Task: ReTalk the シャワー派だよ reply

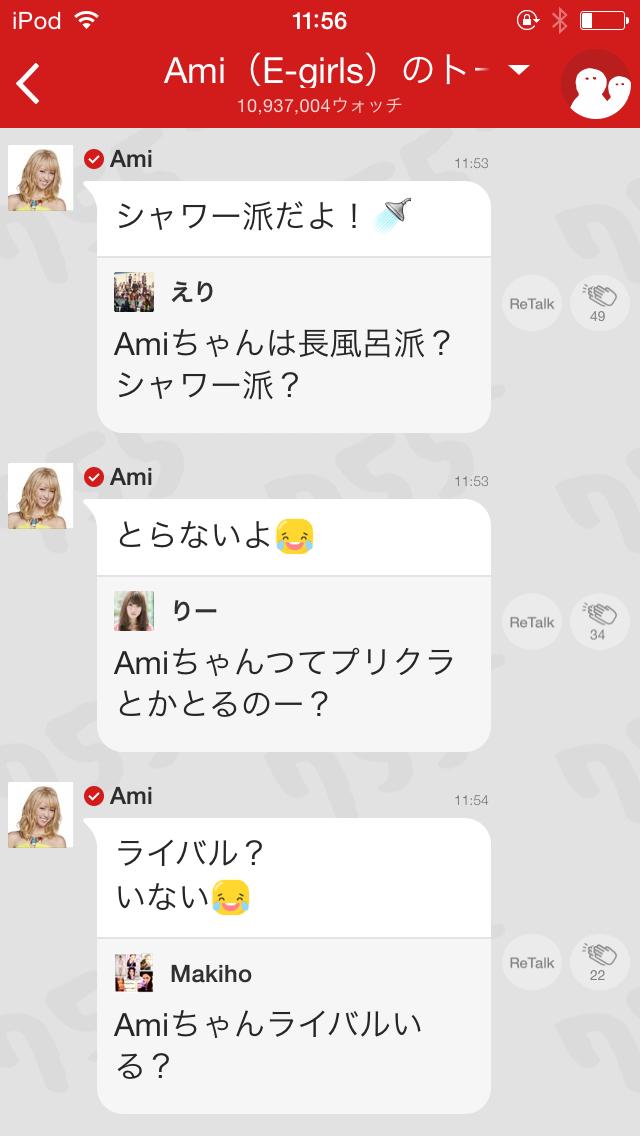Action: pyautogui.click(x=531, y=303)
